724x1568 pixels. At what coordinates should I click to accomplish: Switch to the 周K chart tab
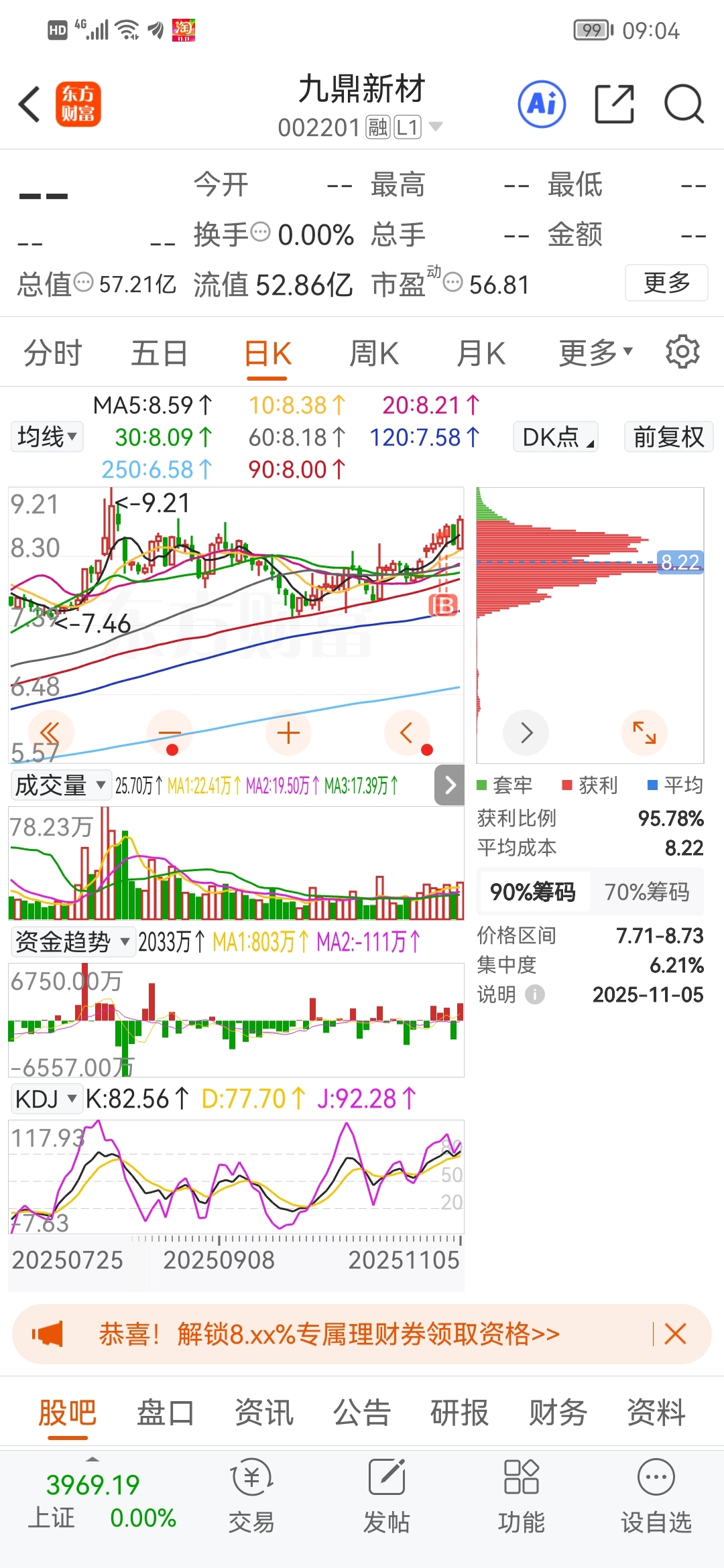(374, 353)
